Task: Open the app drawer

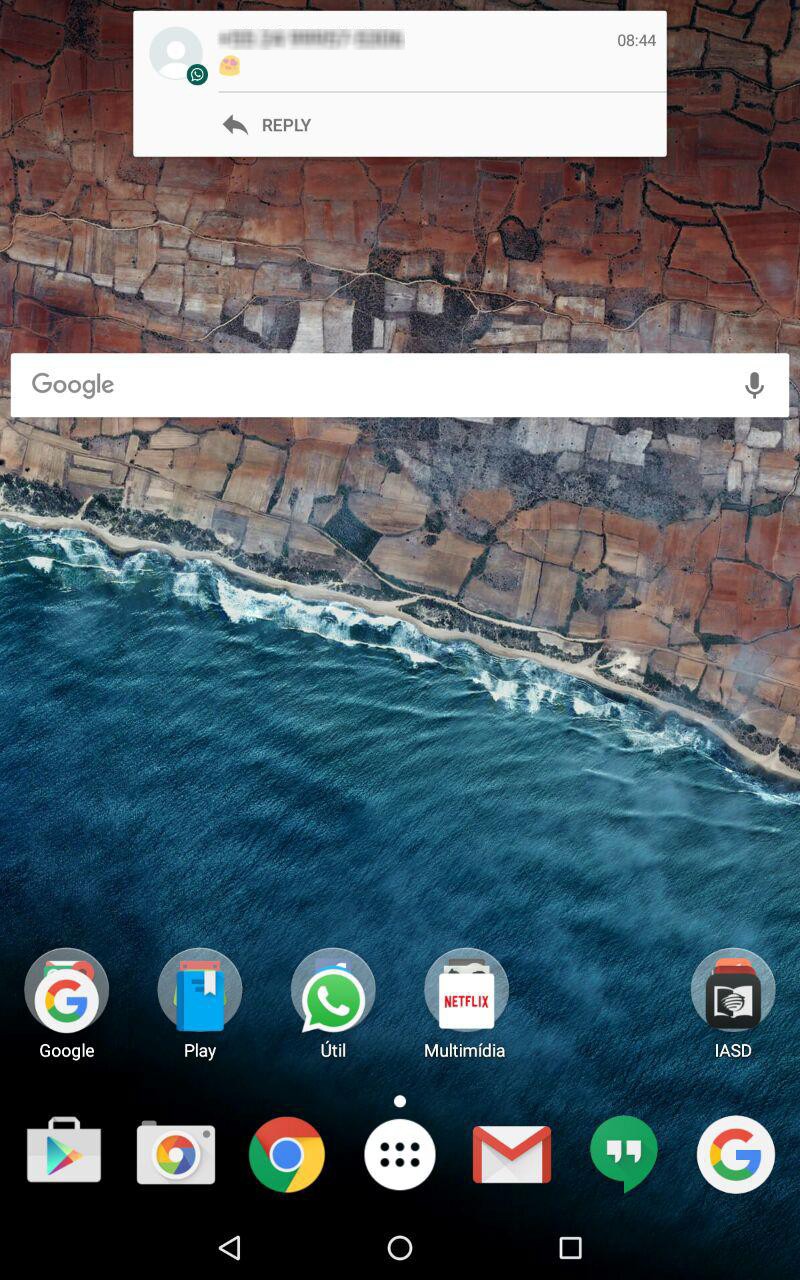Action: tap(400, 1154)
